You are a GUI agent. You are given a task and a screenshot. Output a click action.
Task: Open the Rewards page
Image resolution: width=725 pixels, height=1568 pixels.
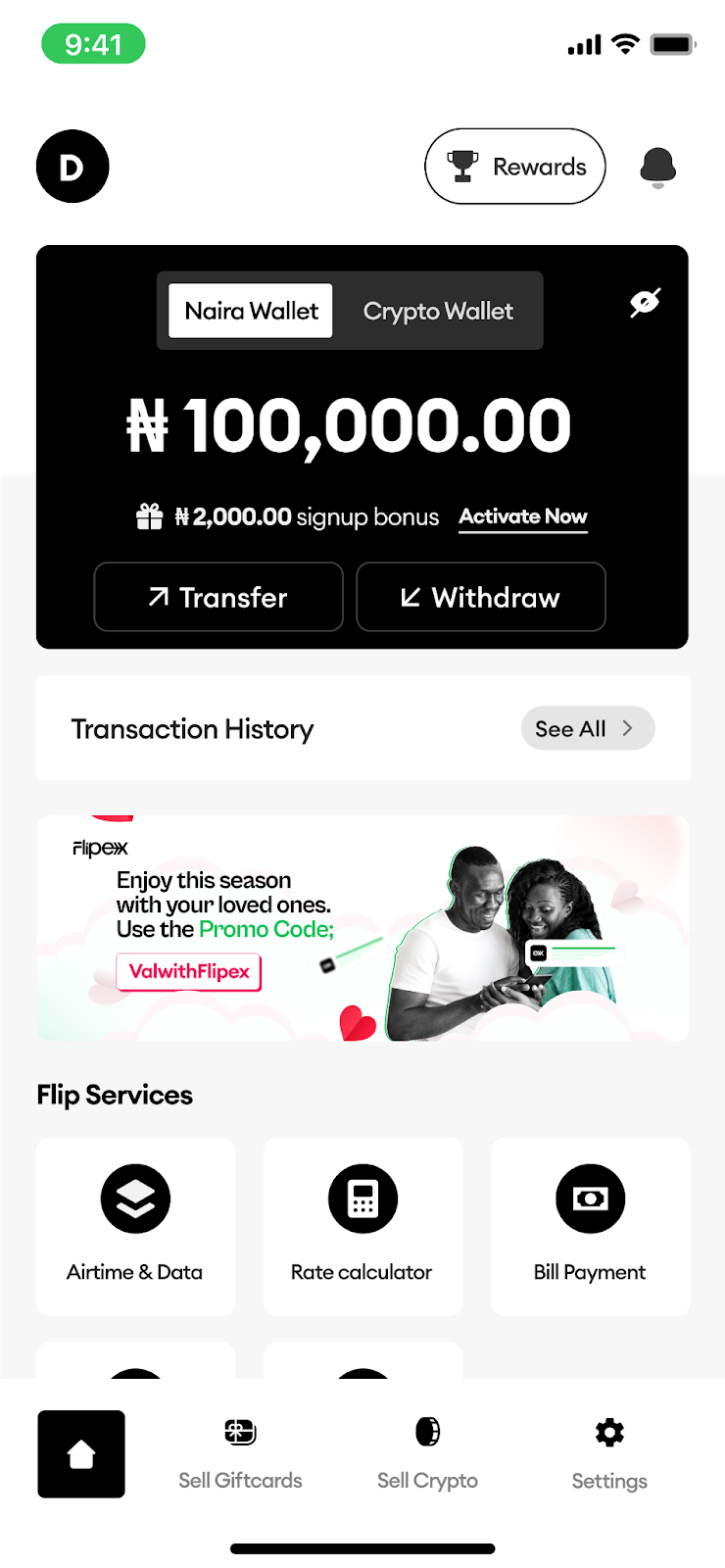point(515,167)
